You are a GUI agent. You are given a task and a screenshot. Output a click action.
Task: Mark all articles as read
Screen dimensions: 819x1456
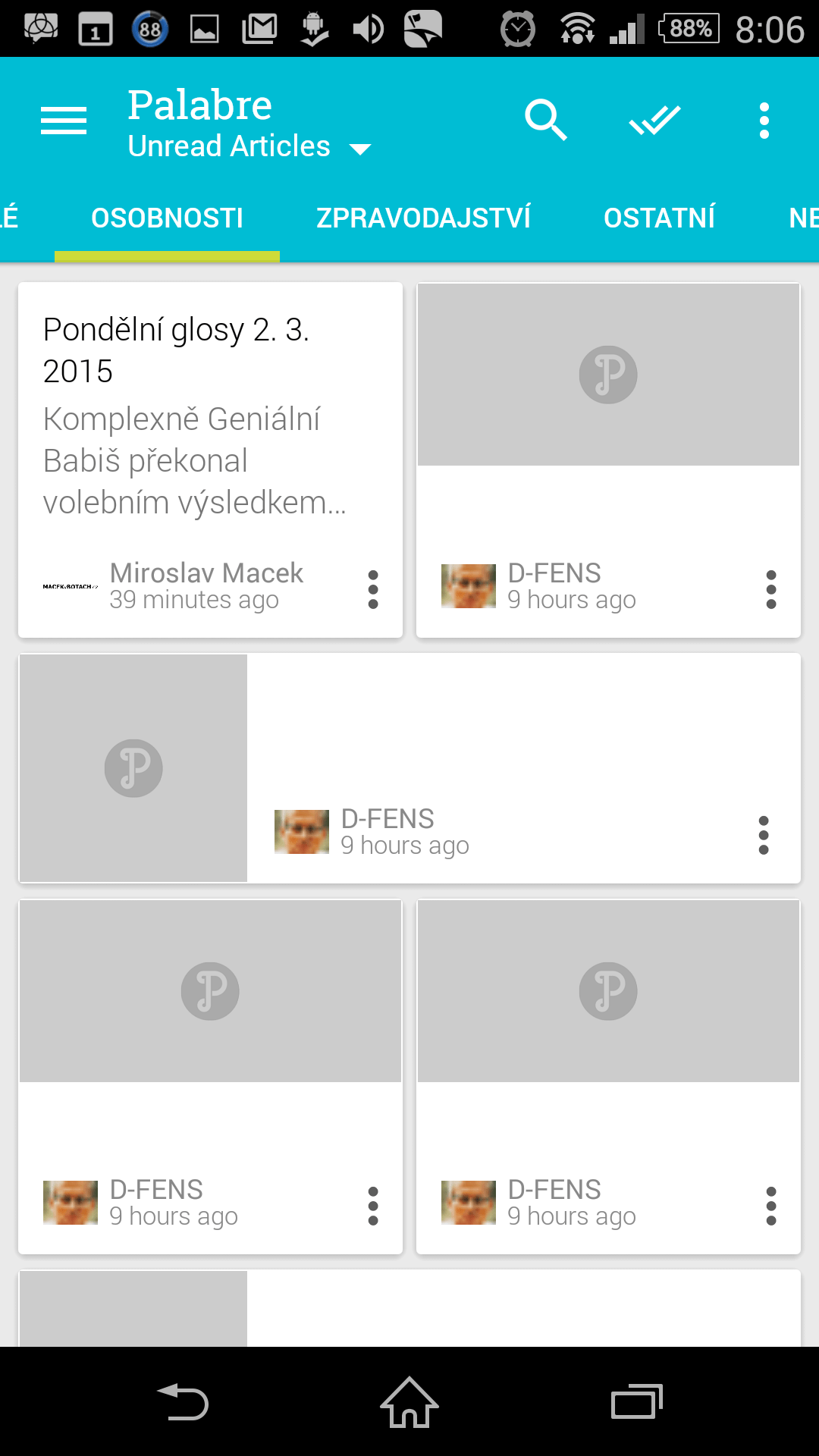click(x=655, y=121)
